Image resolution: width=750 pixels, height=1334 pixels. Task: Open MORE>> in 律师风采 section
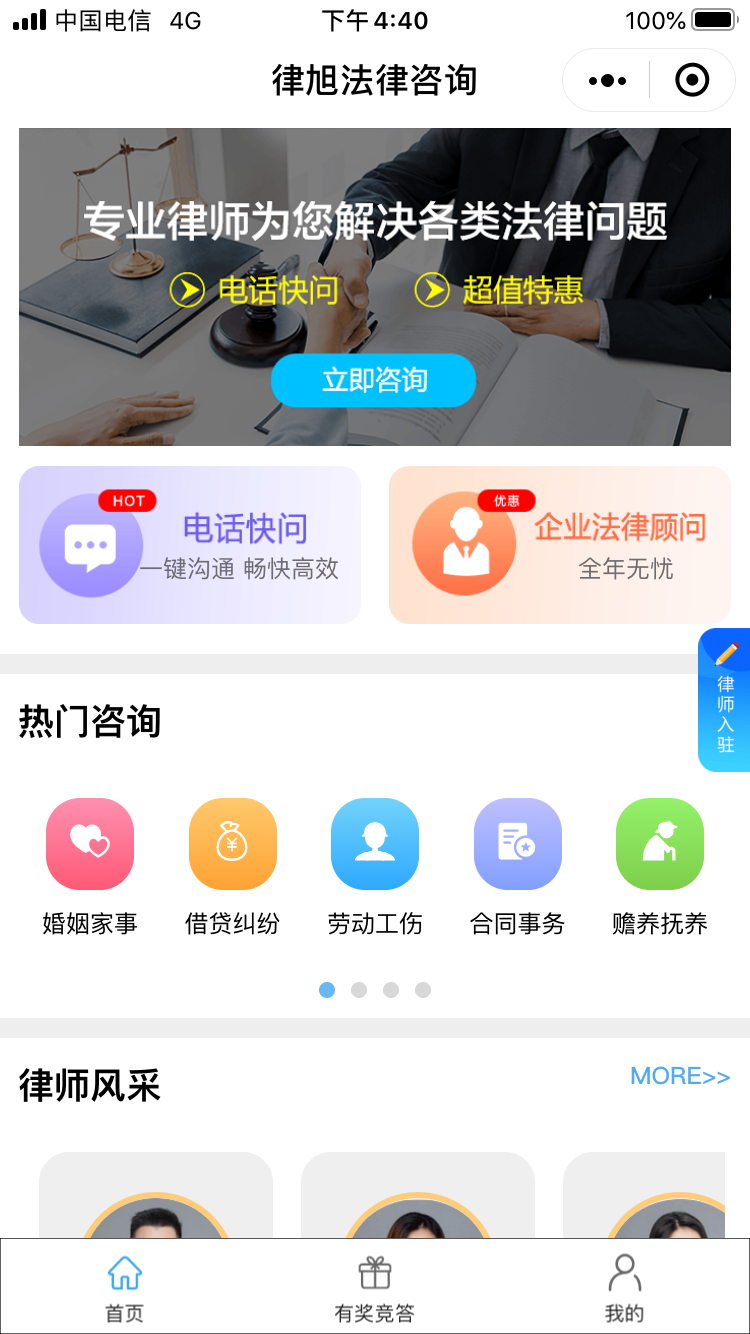pos(680,1076)
